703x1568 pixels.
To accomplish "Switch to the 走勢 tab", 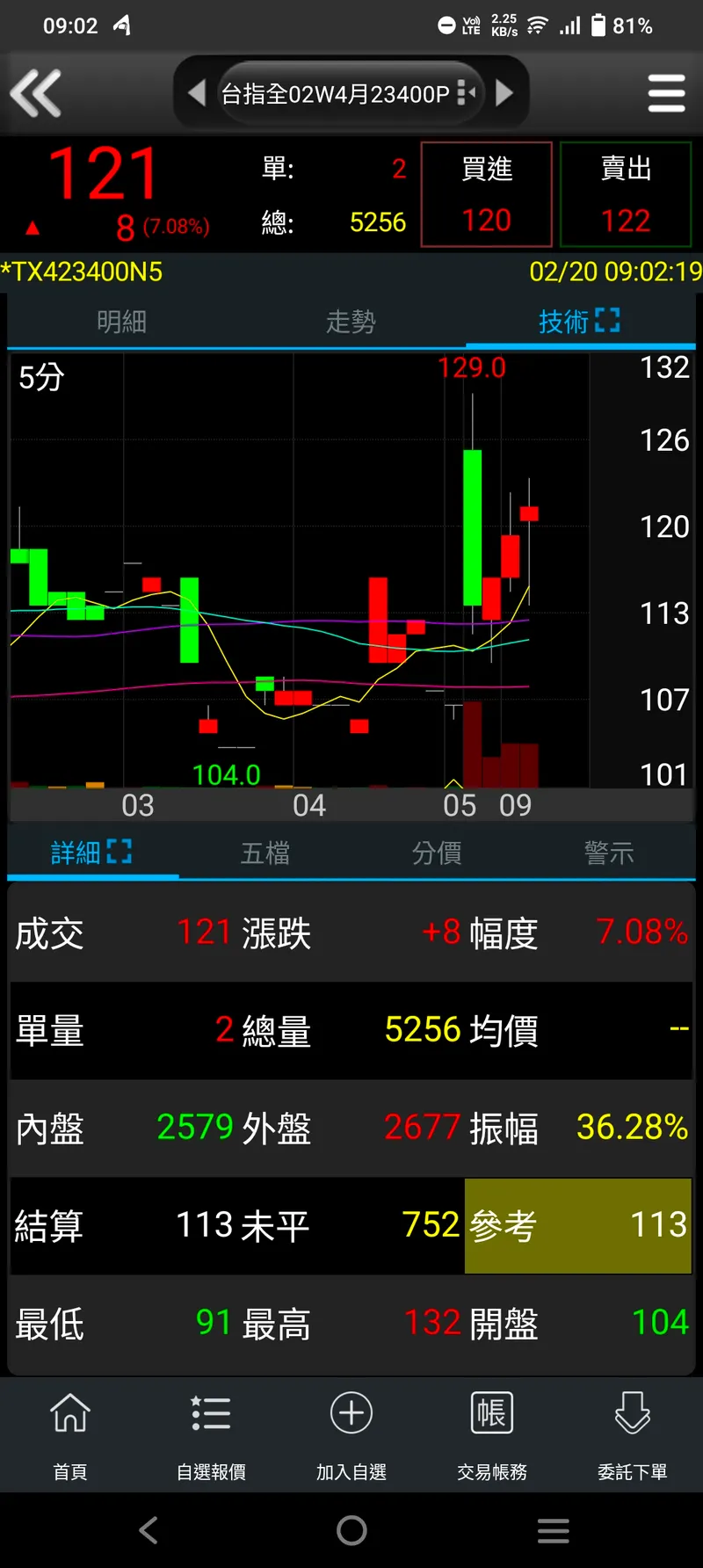I will [x=351, y=322].
